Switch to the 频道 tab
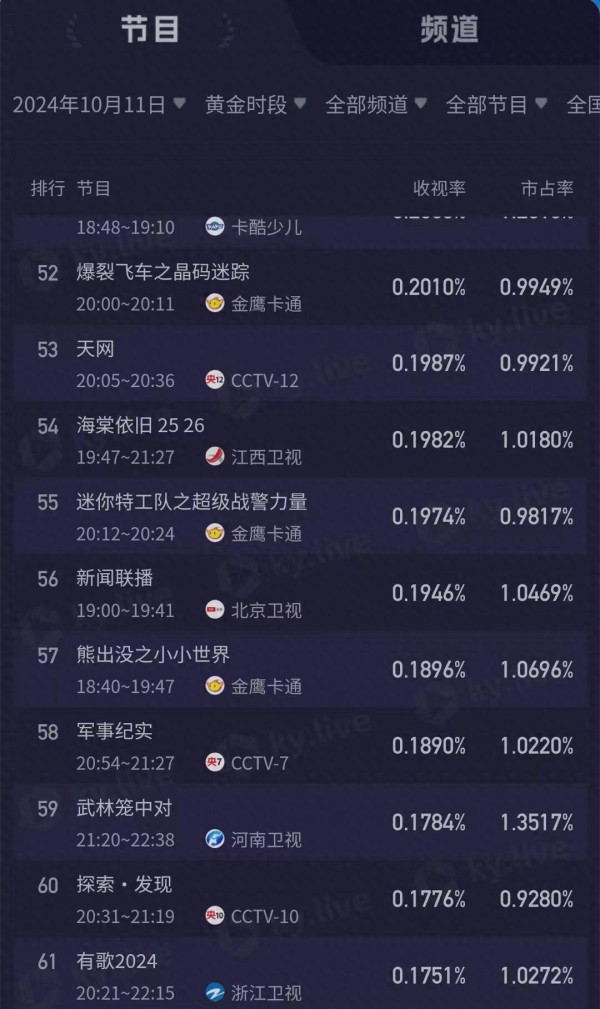600x1009 pixels. 449,30
